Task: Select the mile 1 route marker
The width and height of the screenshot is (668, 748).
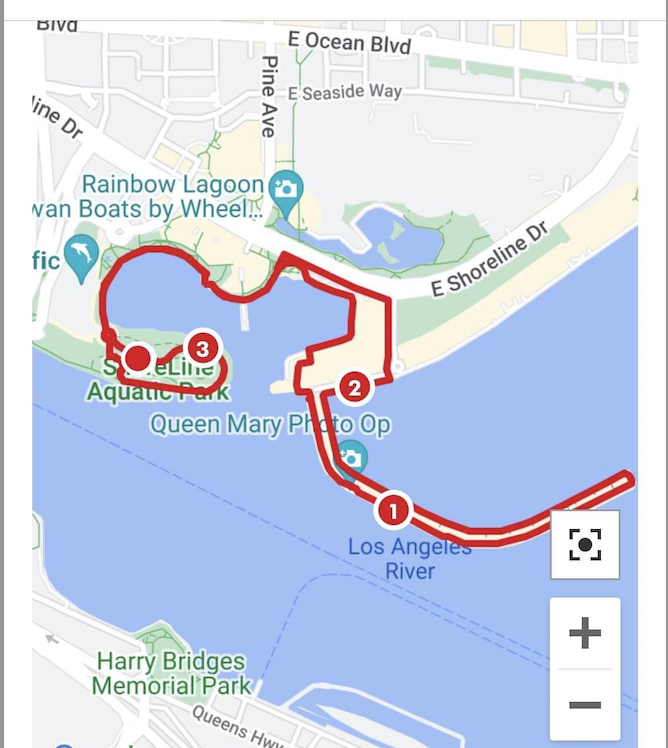Action: point(393,511)
